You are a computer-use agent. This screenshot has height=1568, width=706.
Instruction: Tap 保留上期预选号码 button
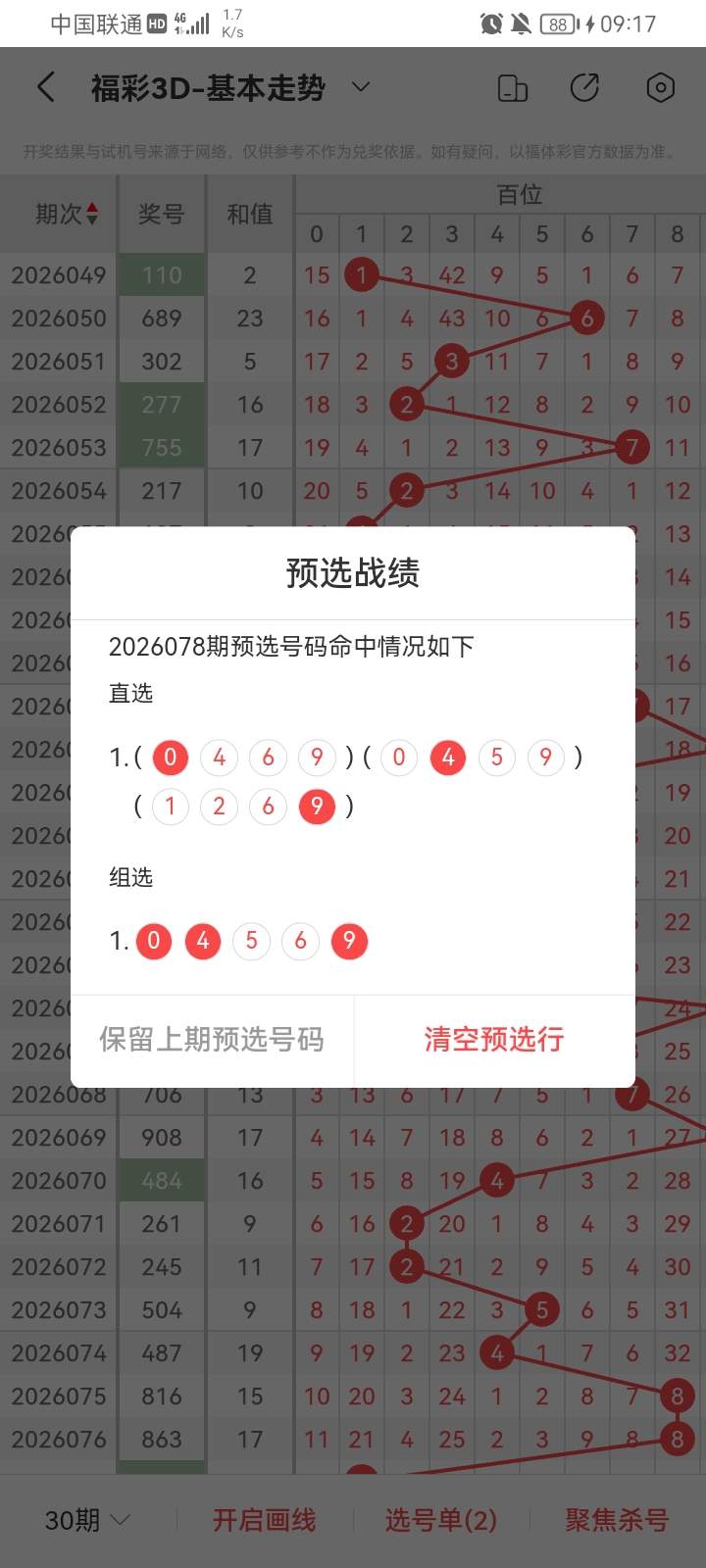[212, 1040]
